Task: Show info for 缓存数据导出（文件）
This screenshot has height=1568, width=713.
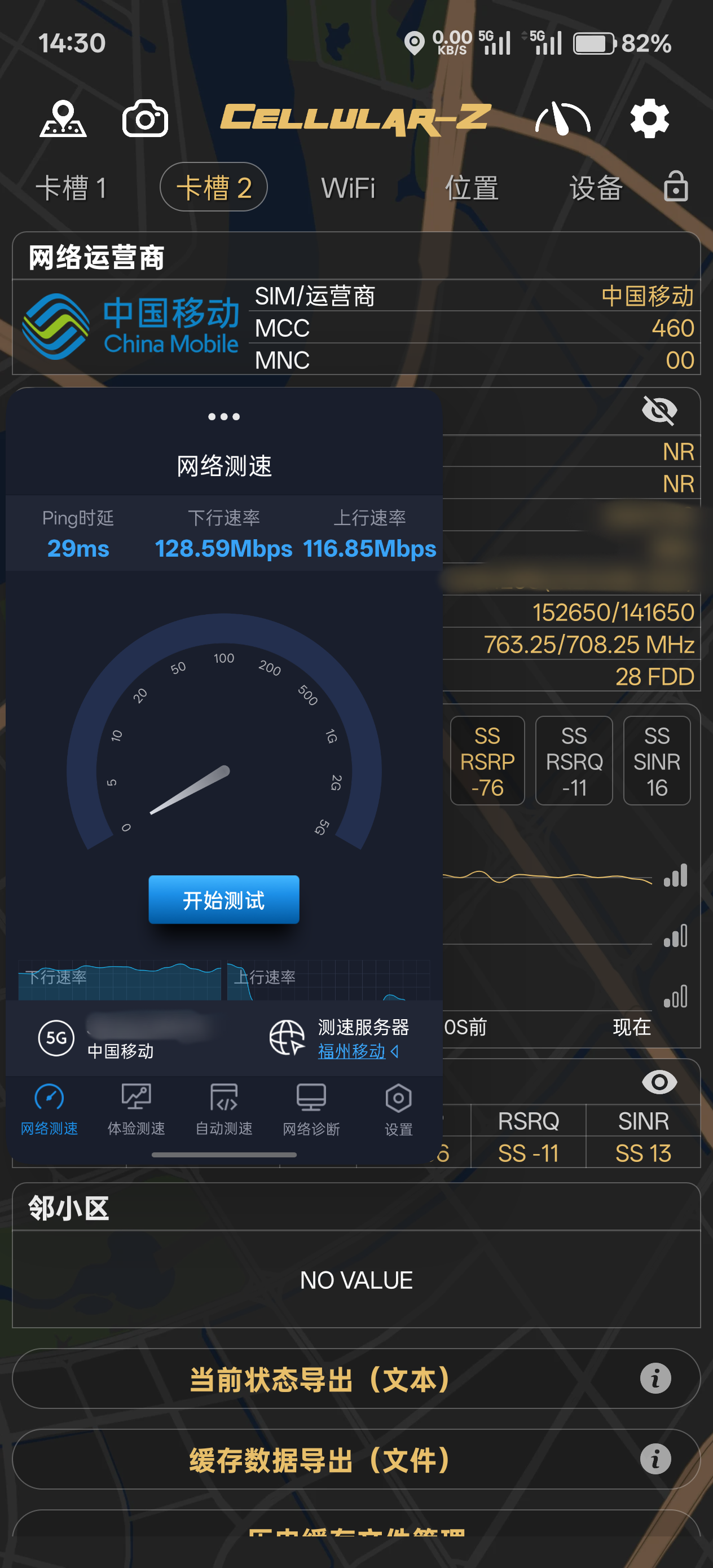Action: click(655, 1459)
